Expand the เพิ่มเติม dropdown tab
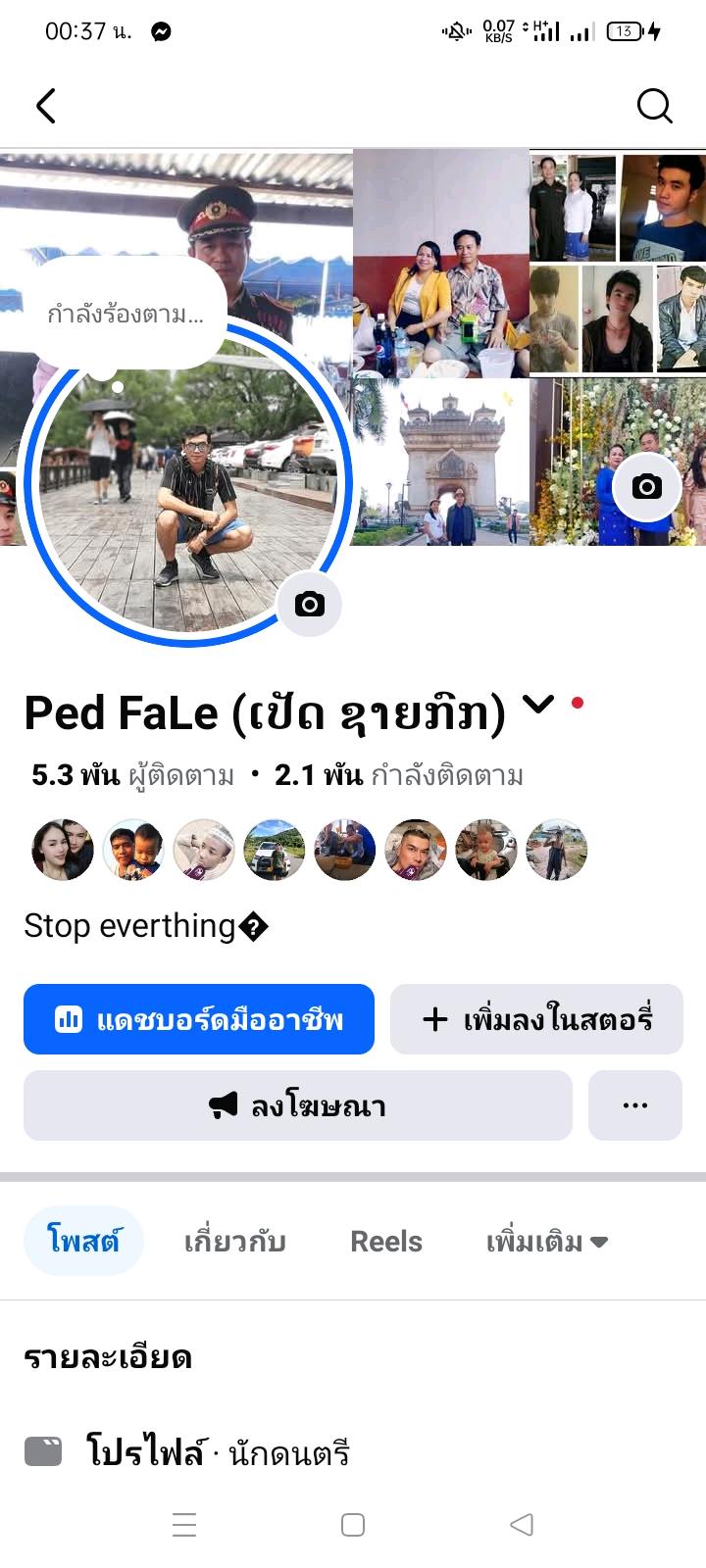This screenshot has height=1568, width=706. click(546, 1242)
